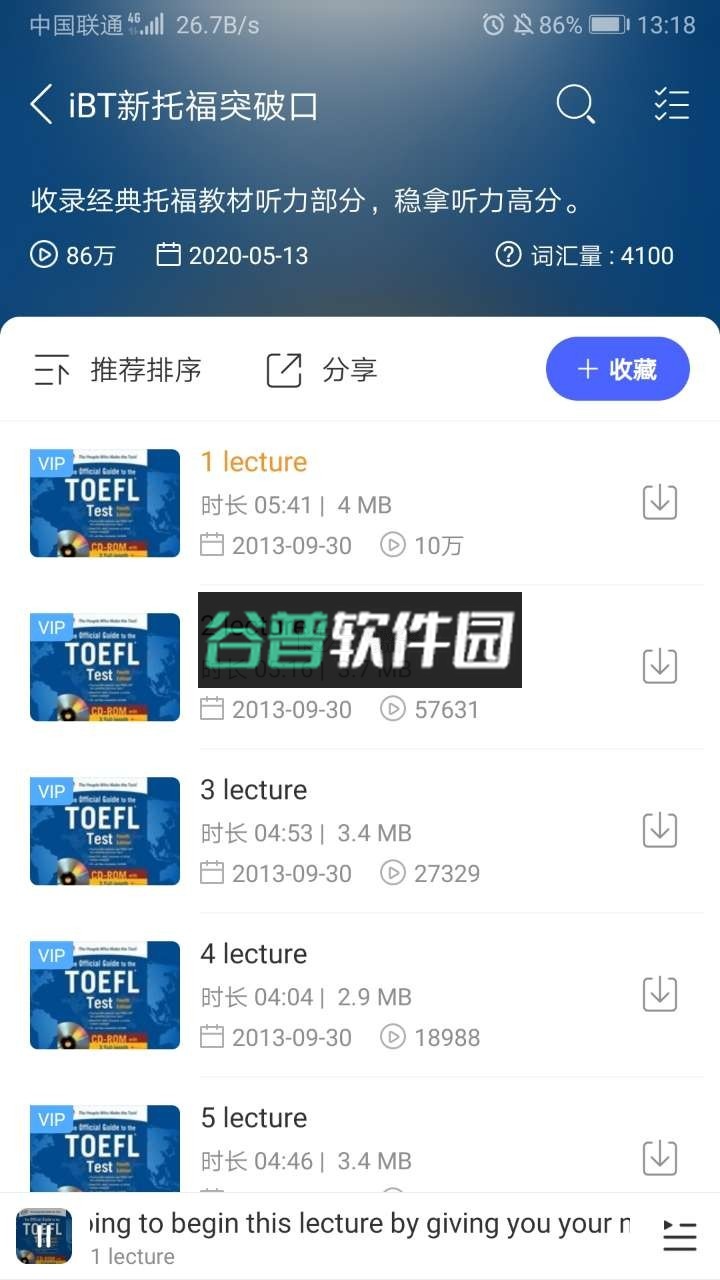Screen dimensions: 720x1280
Task: Pause playback on the mini player cover
Action: click(x=42, y=1237)
